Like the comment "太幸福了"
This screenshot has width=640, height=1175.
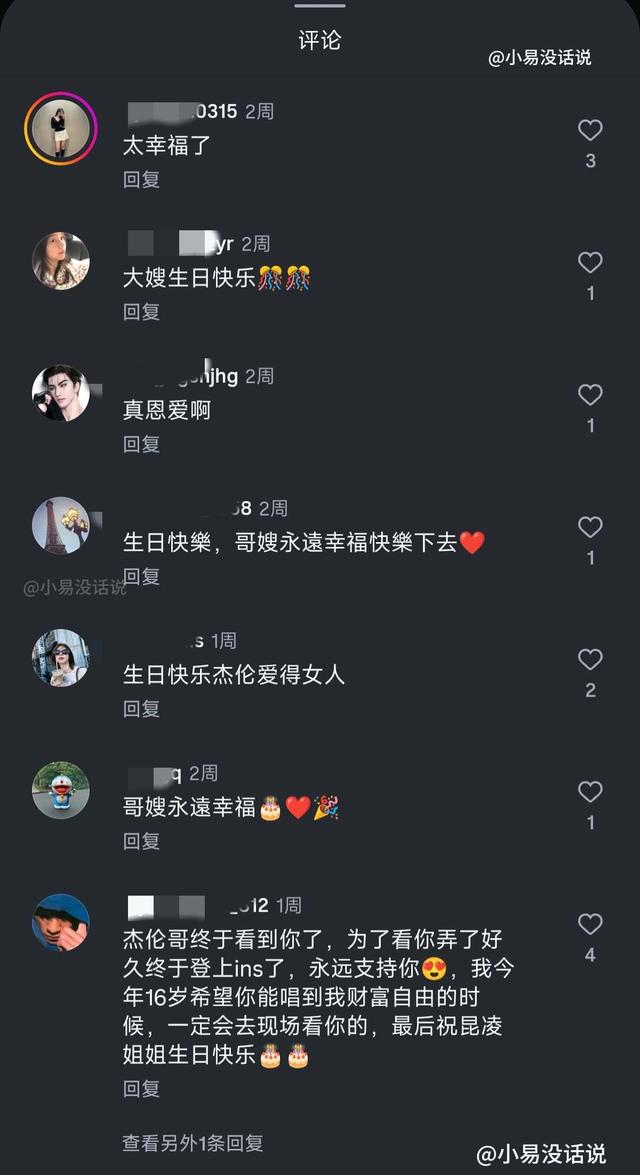click(590, 130)
